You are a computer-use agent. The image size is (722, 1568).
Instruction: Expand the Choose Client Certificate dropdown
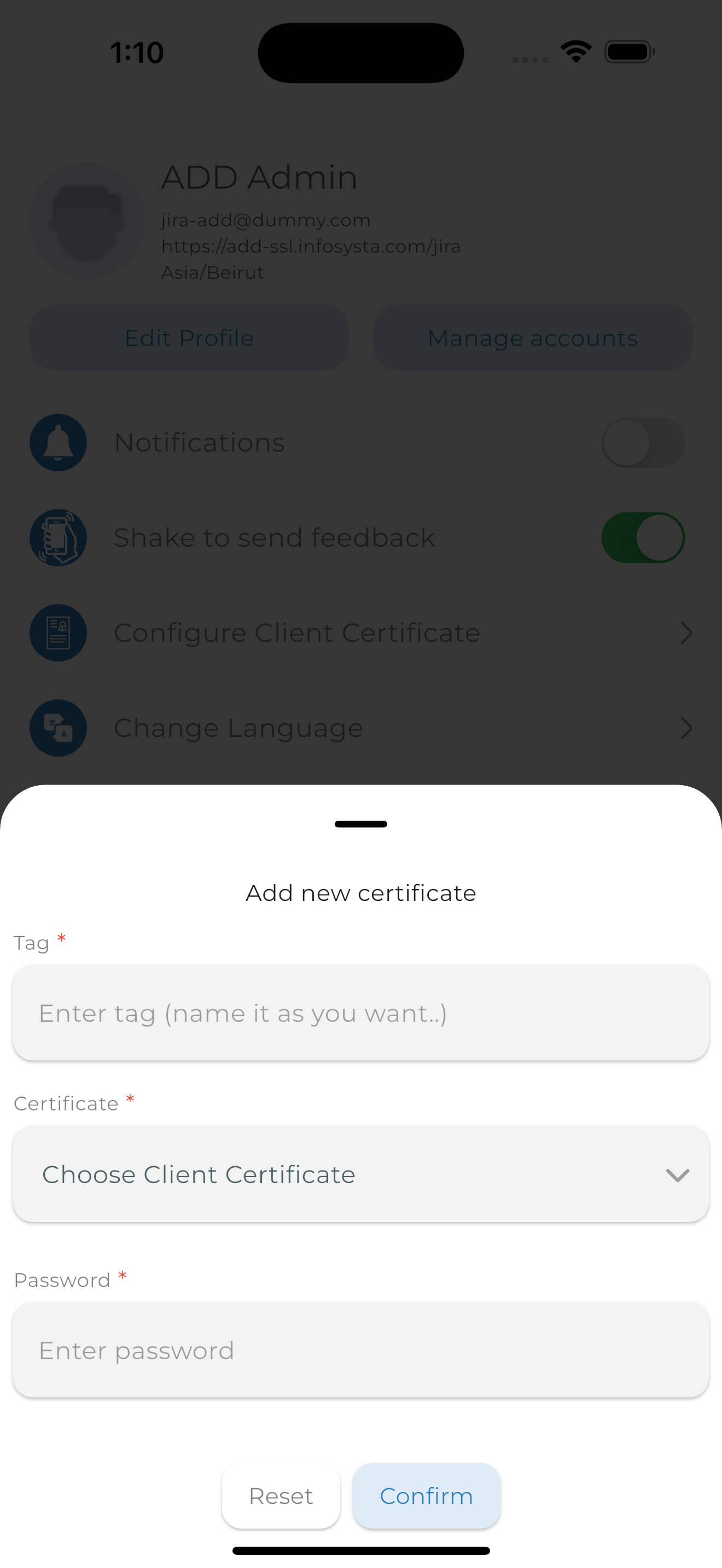pos(360,1174)
